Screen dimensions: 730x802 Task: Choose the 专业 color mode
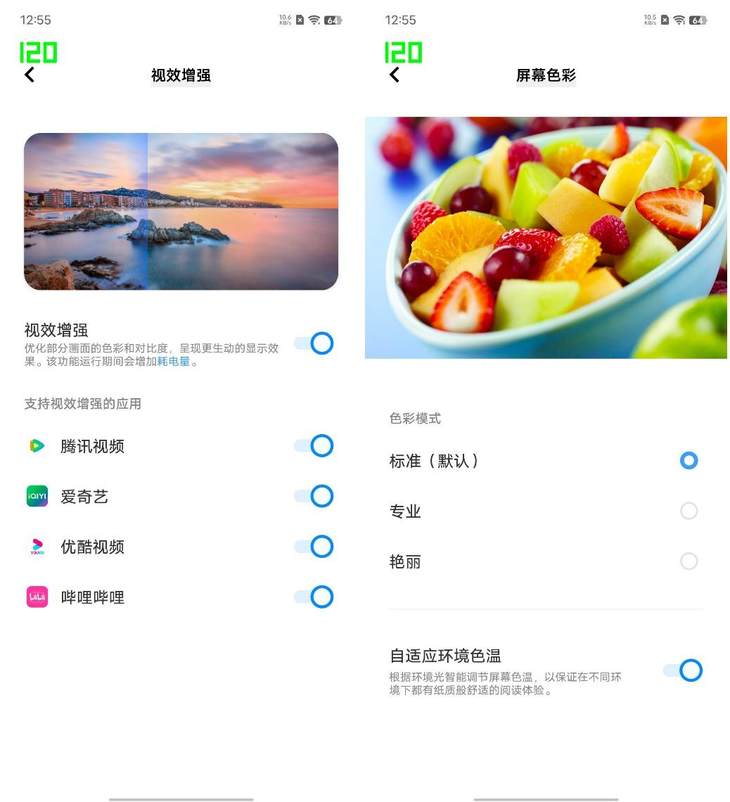(688, 511)
